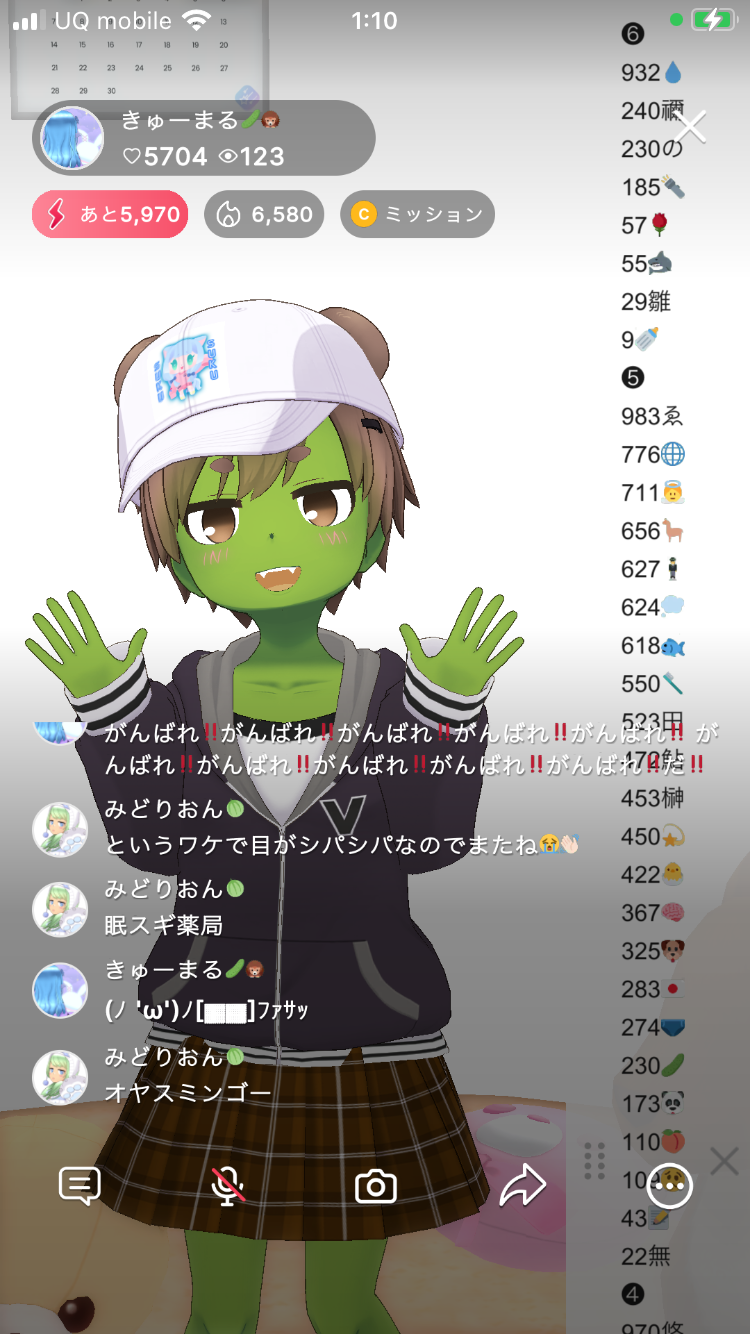Open the more options menu
Viewport: 750px width, 1334px height.
click(669, 1186)
